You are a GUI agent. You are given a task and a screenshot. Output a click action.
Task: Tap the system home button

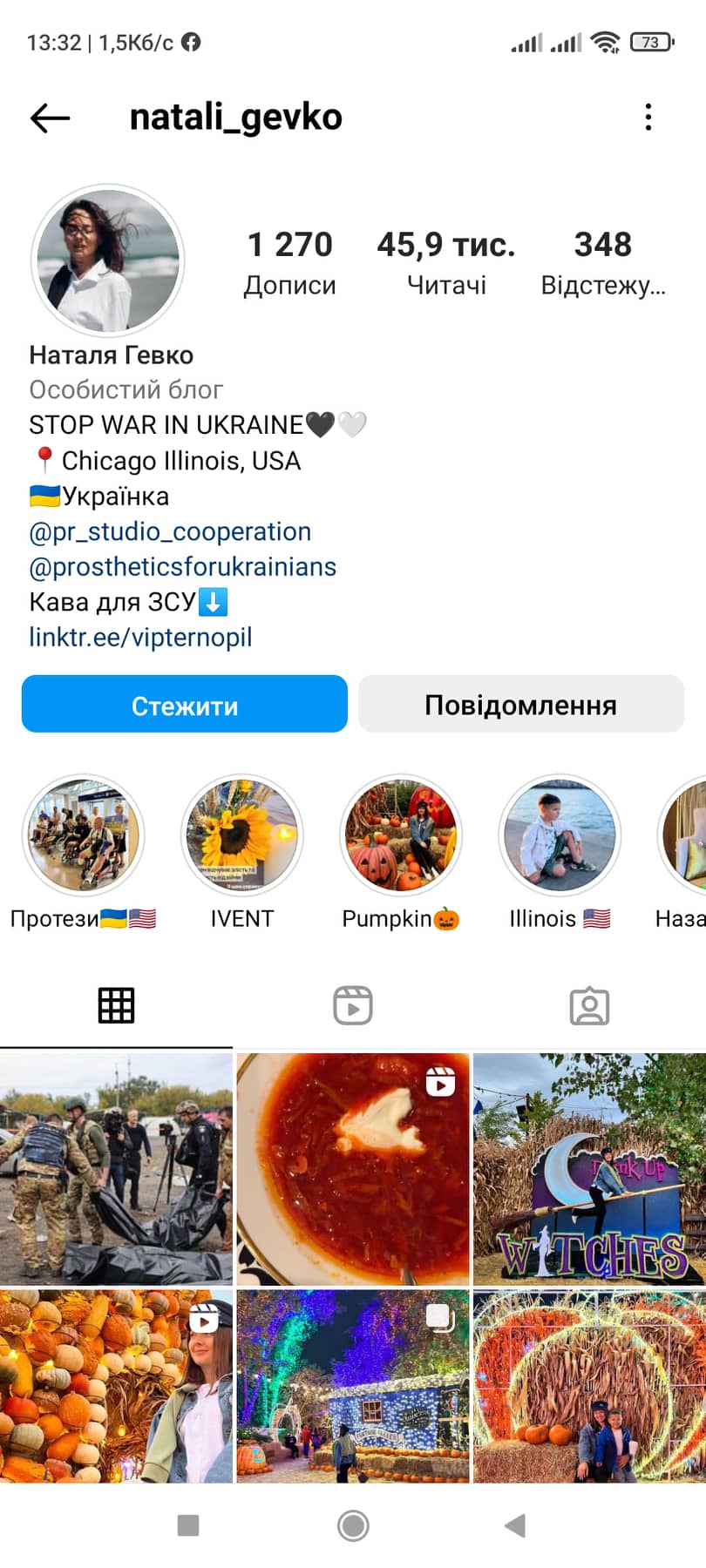(x=353, y=1525)
